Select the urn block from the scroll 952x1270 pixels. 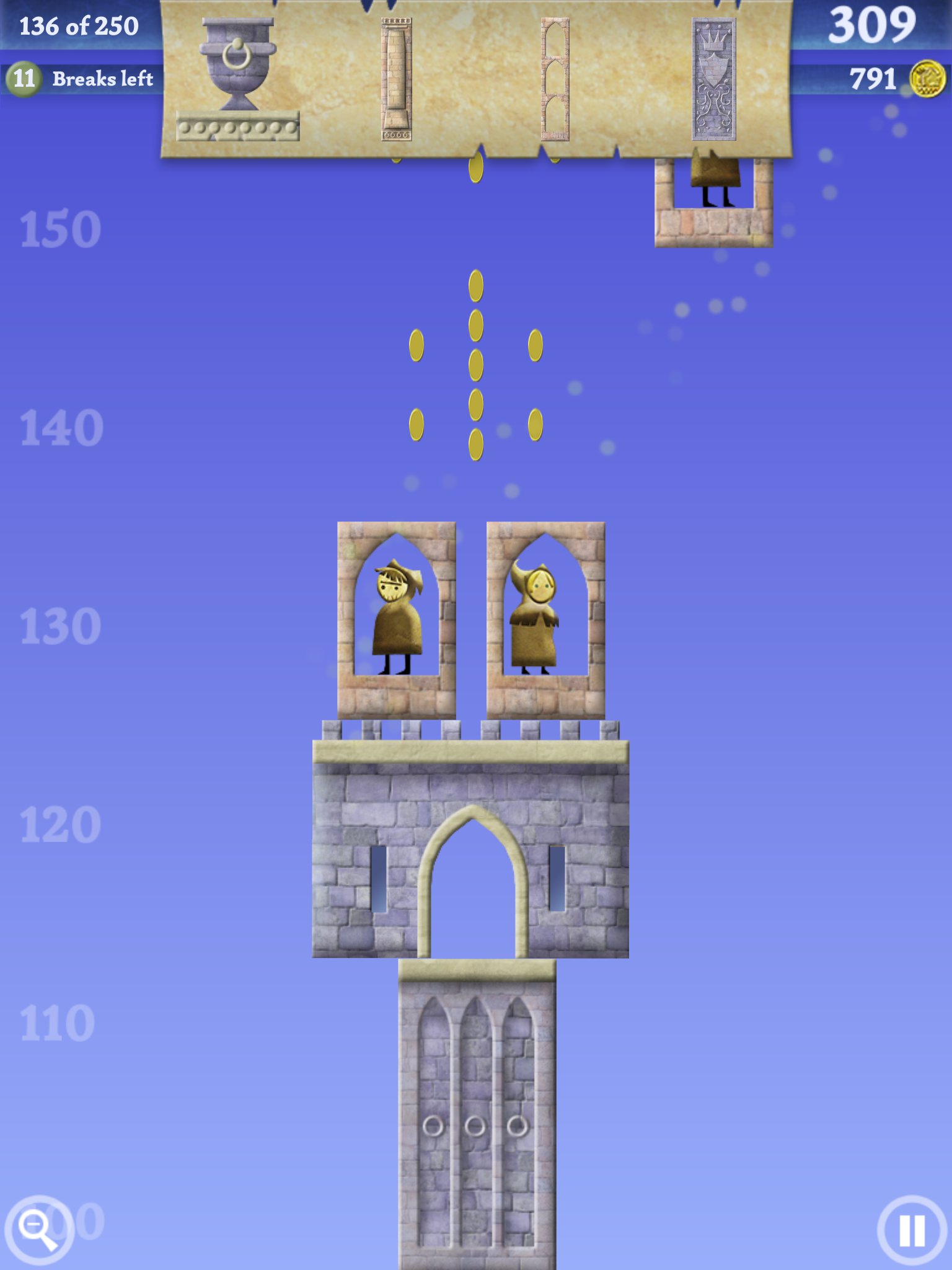click(238, 79)
